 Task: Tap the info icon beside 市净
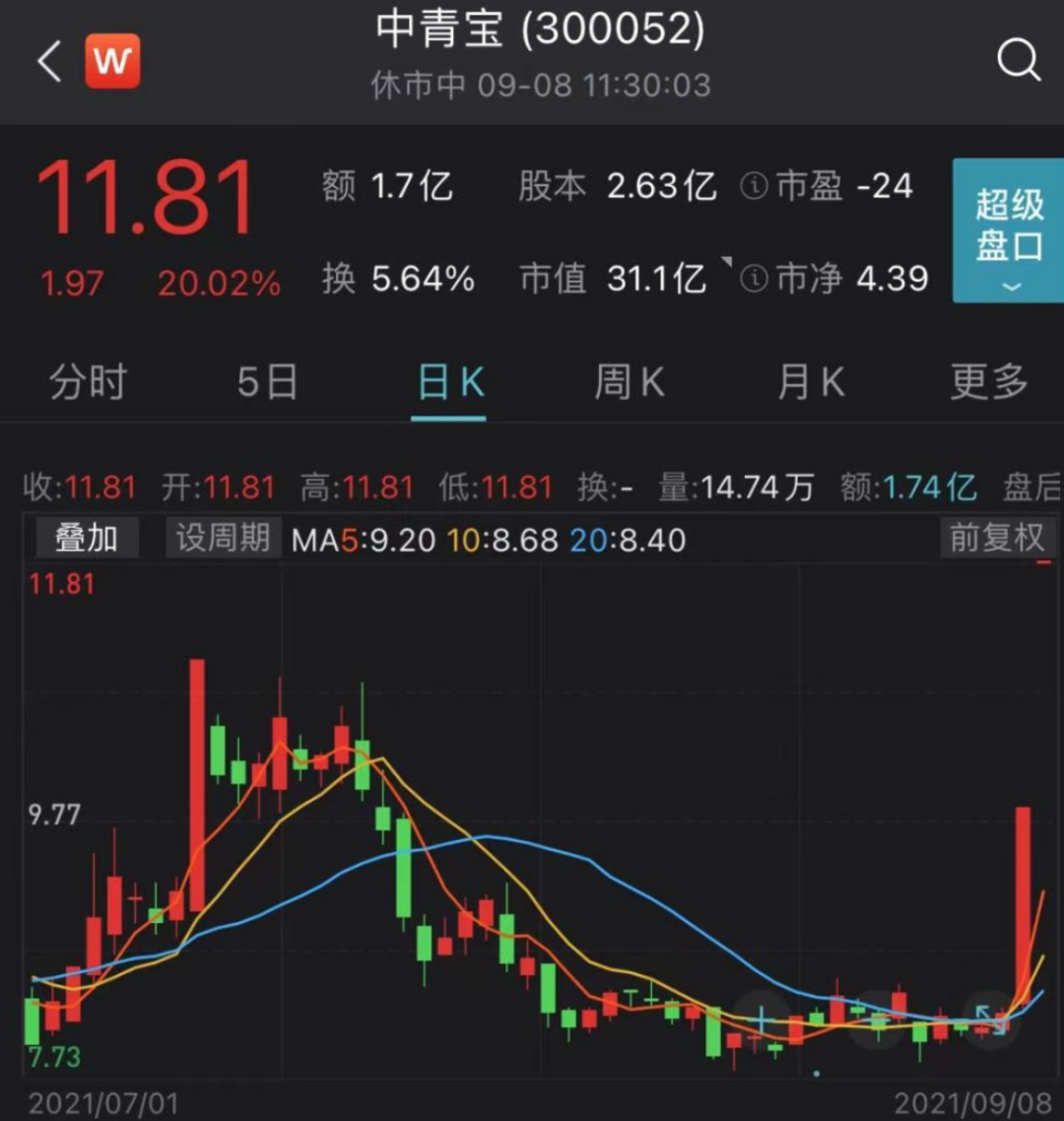[755, 280]
